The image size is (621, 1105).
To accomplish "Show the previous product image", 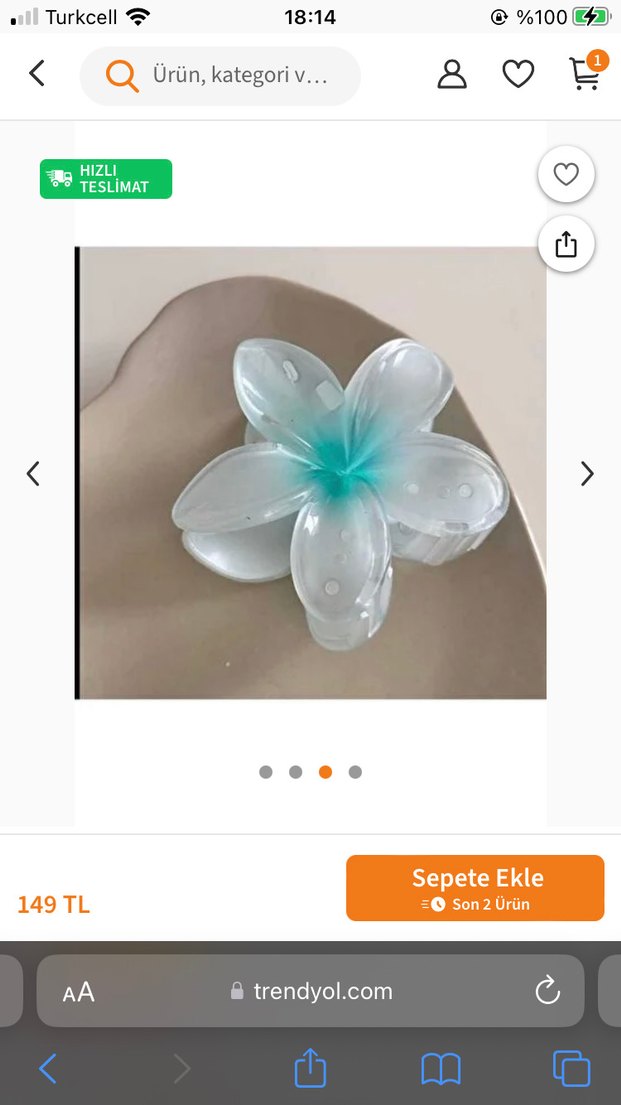I will tap(33, 473).
